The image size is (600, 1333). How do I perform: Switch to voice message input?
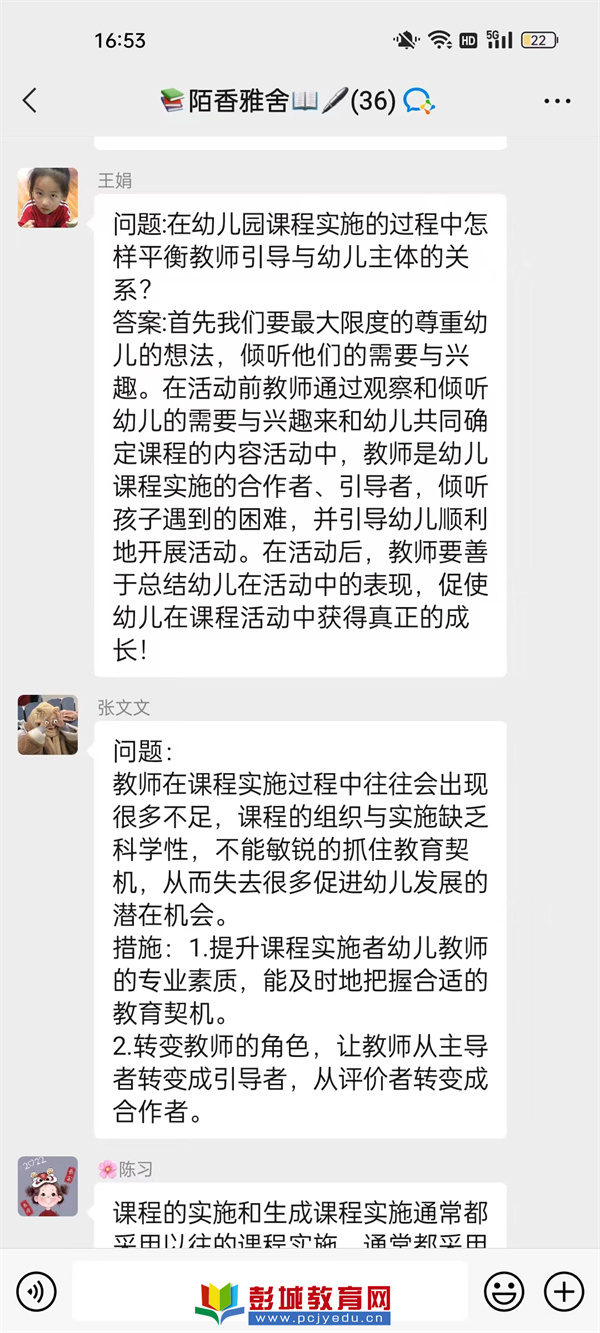click(37, 1292)
